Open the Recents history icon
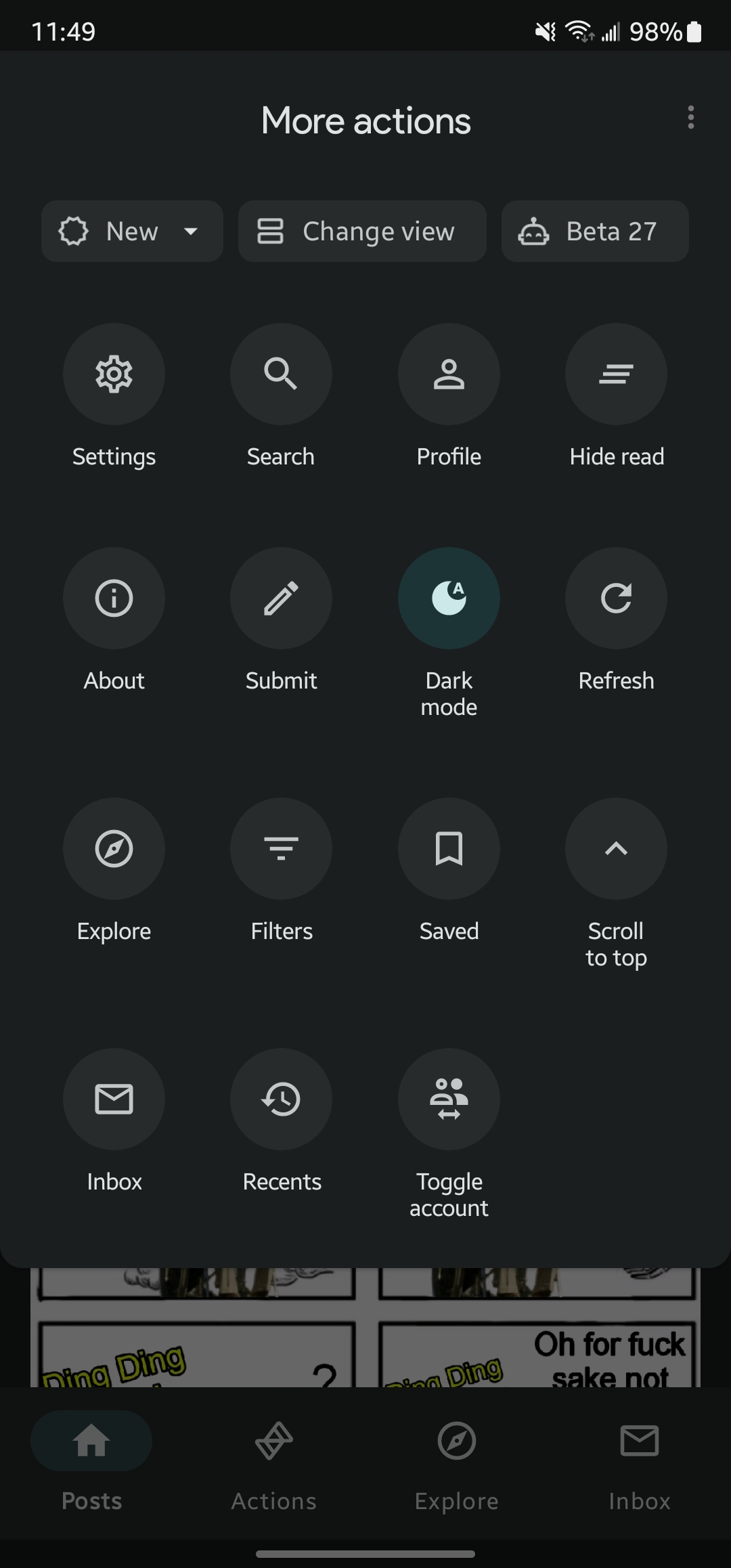The height and width of the screenshot is (1568, 731). point(281,1099)
